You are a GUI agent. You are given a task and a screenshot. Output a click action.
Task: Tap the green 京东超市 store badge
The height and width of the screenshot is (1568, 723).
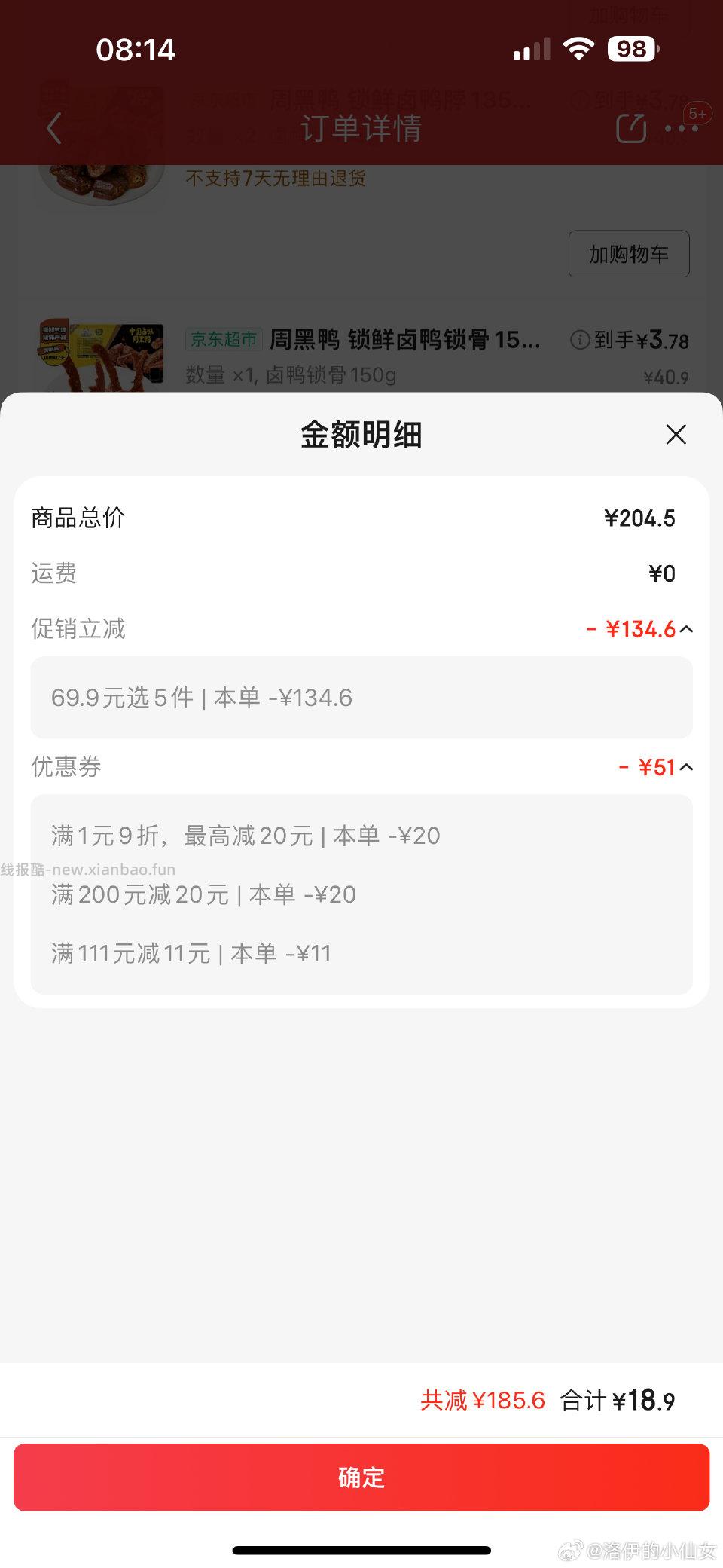coord(224,341)
